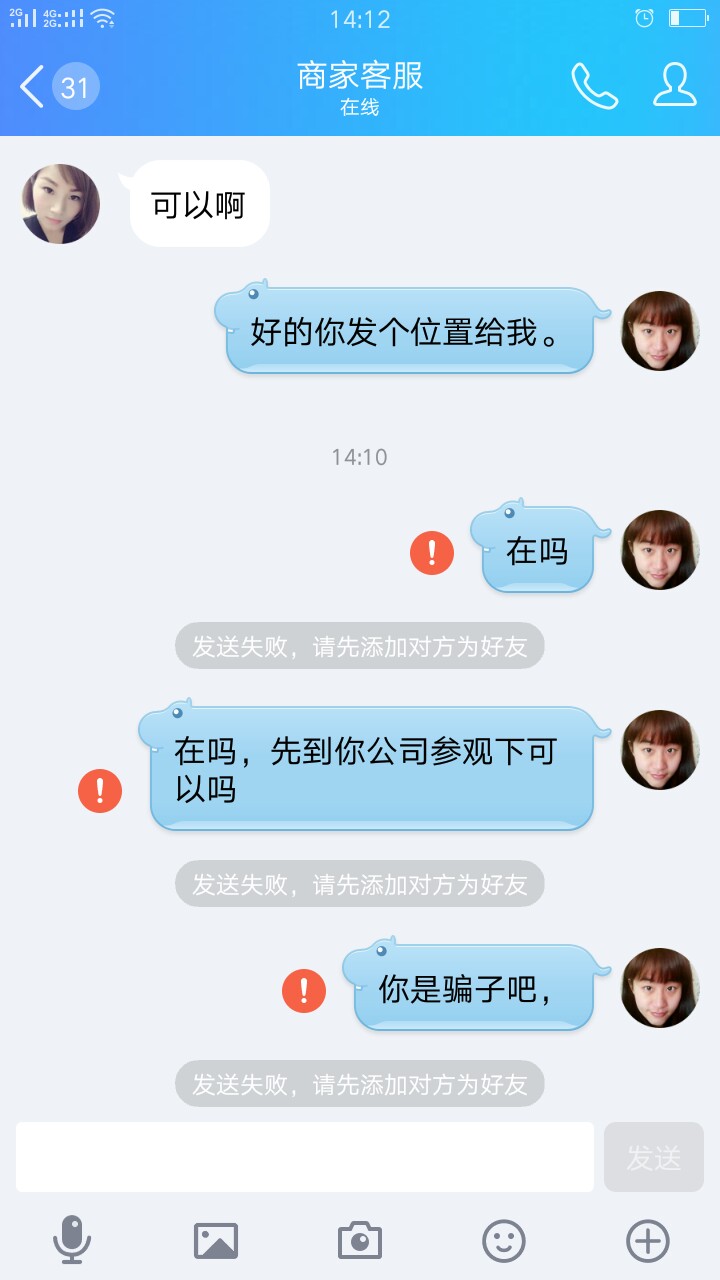720x1280 pixels.
Task: Record a voice message with microphone
Action: click(72, 1241)
